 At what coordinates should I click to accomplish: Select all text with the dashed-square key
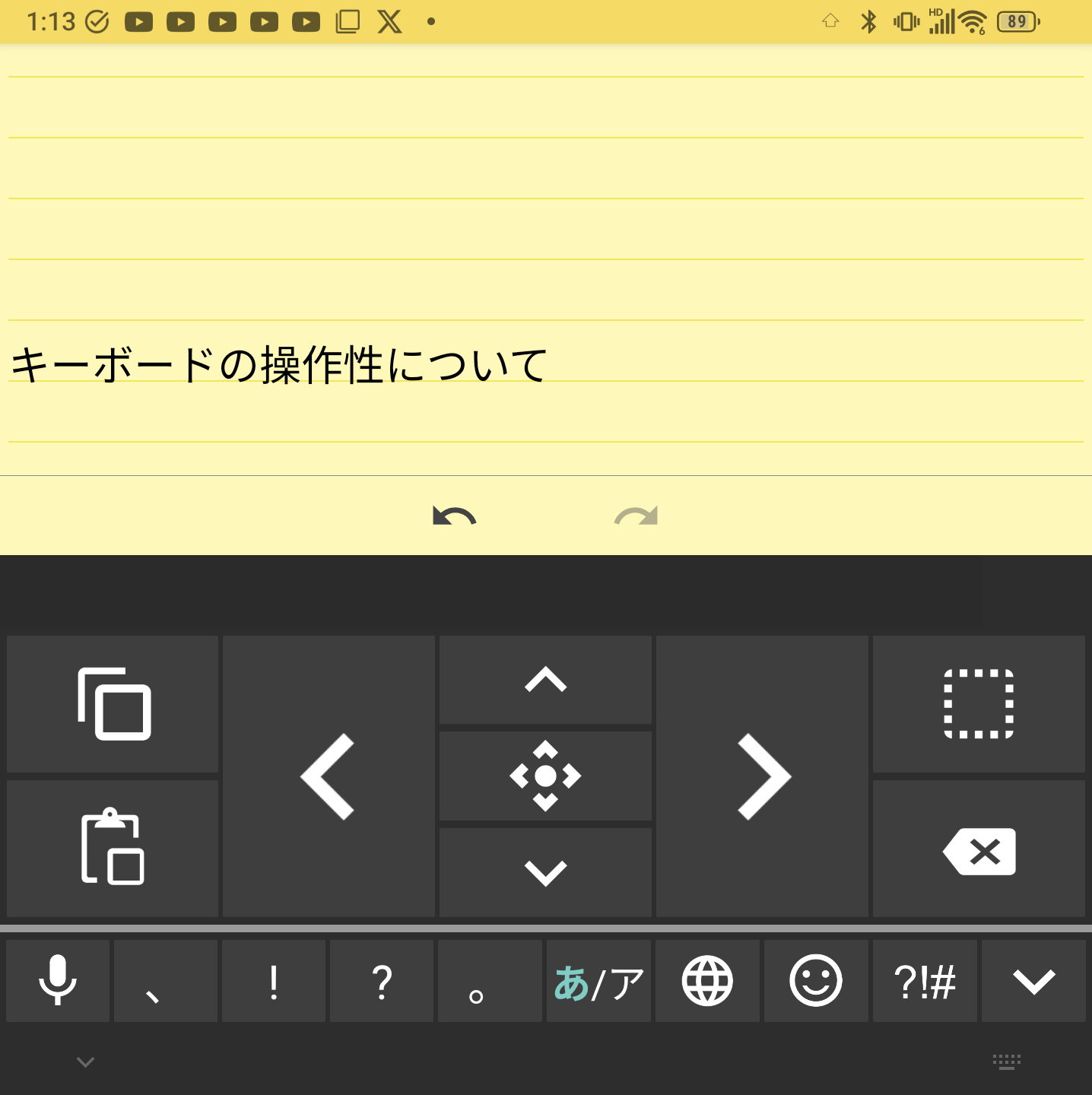tap(979, 704)
